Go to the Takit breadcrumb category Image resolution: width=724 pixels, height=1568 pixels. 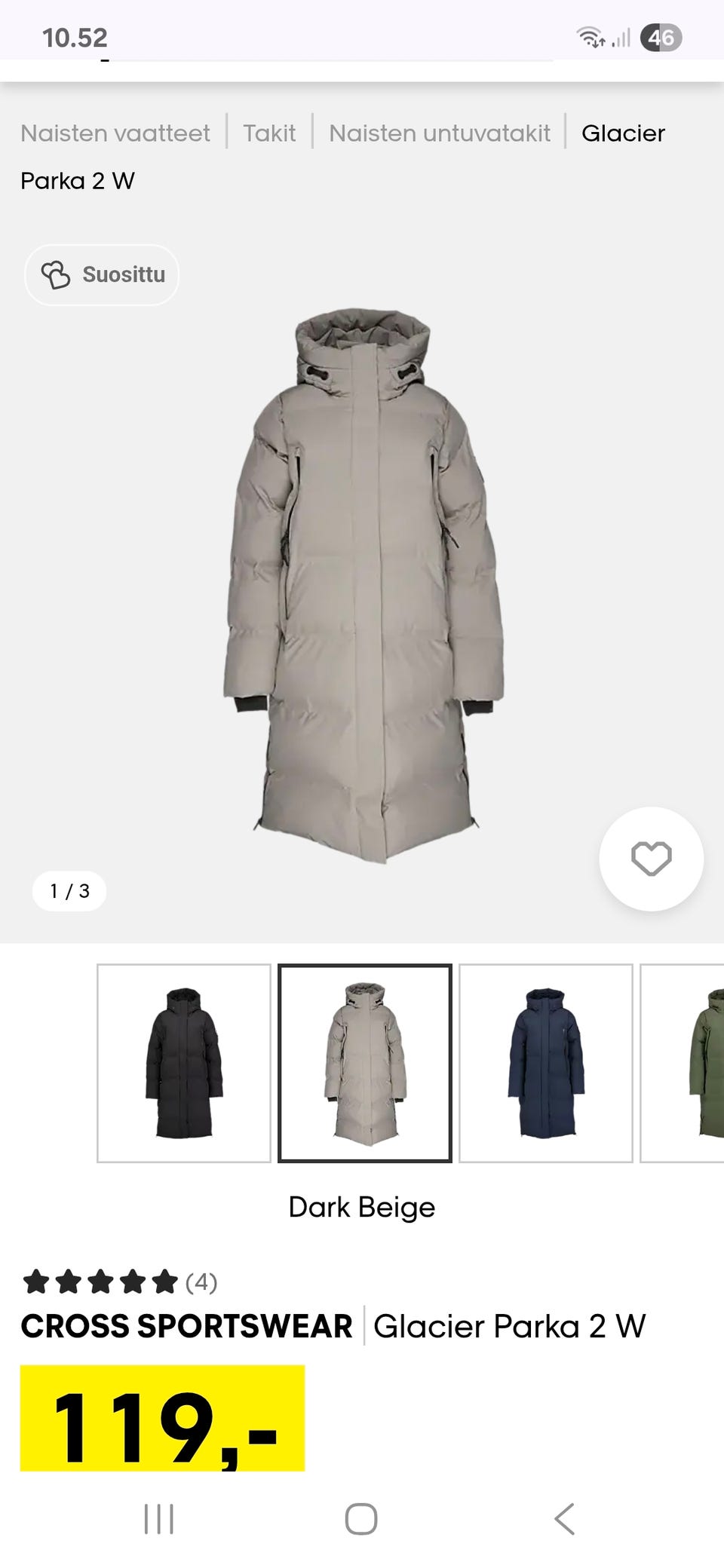coord(269,133)
